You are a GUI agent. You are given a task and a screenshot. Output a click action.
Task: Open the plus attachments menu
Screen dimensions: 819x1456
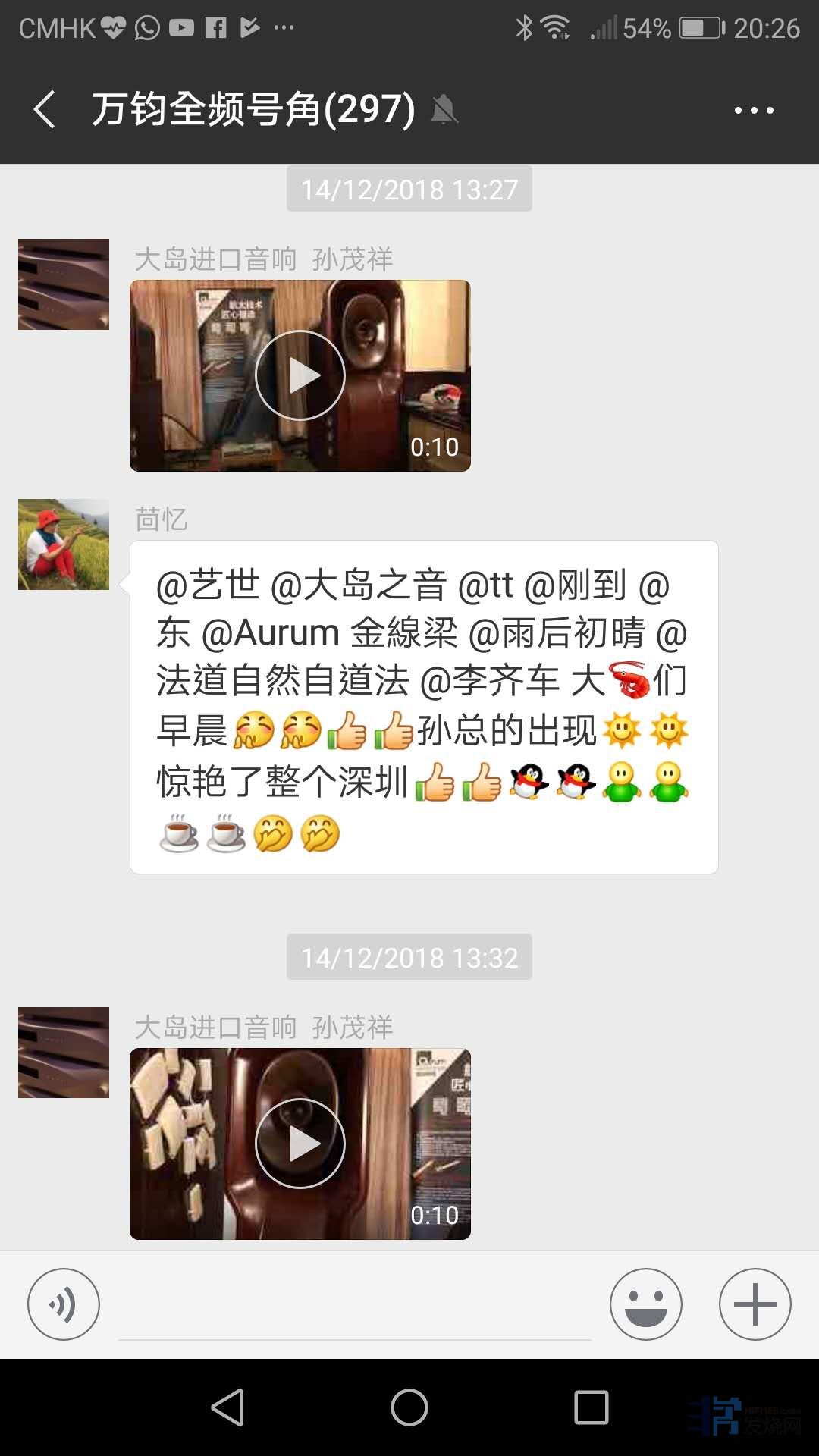tap(755, 1304)
